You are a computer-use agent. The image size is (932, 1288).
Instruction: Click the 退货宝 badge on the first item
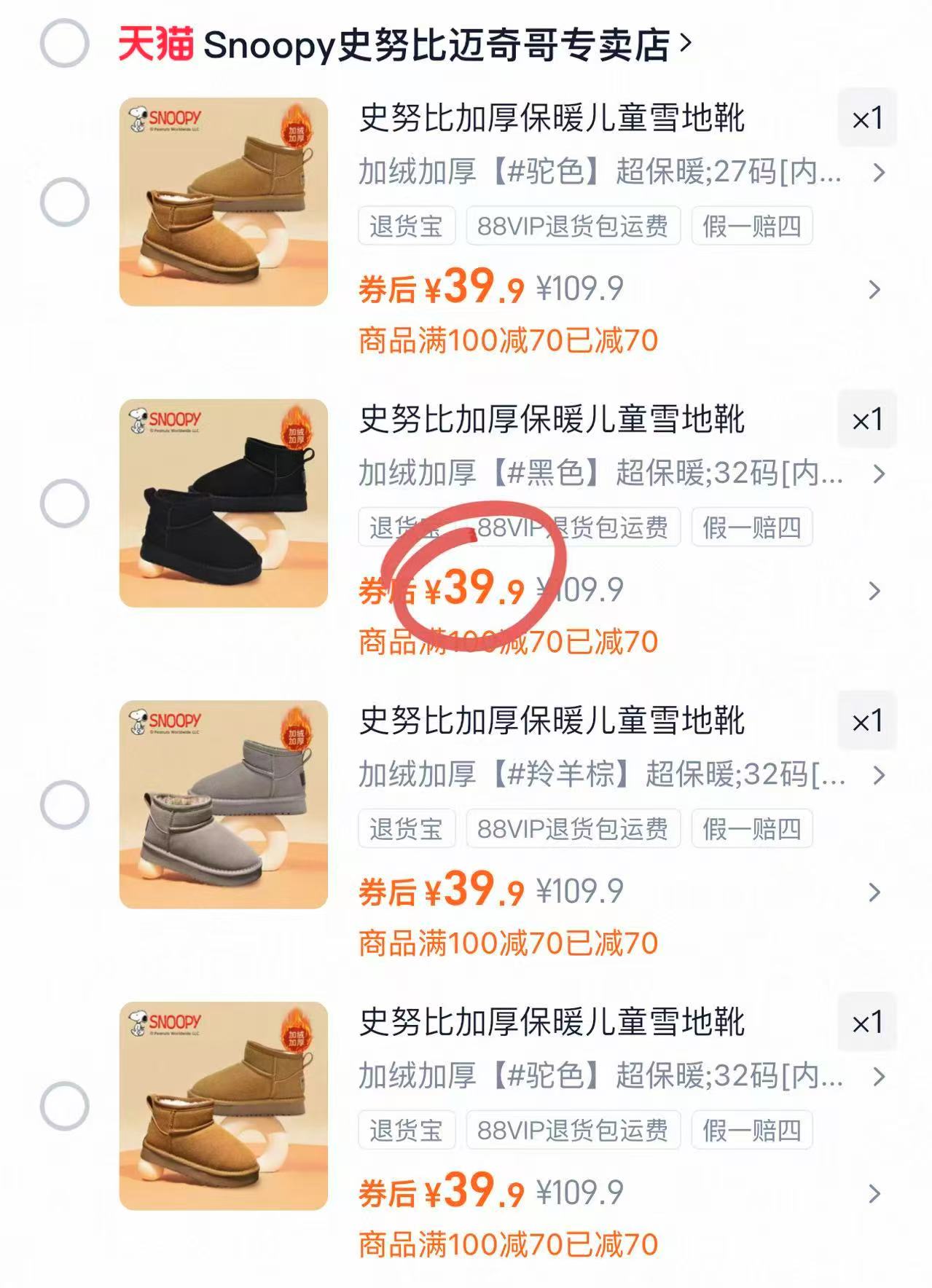(407, 228)
